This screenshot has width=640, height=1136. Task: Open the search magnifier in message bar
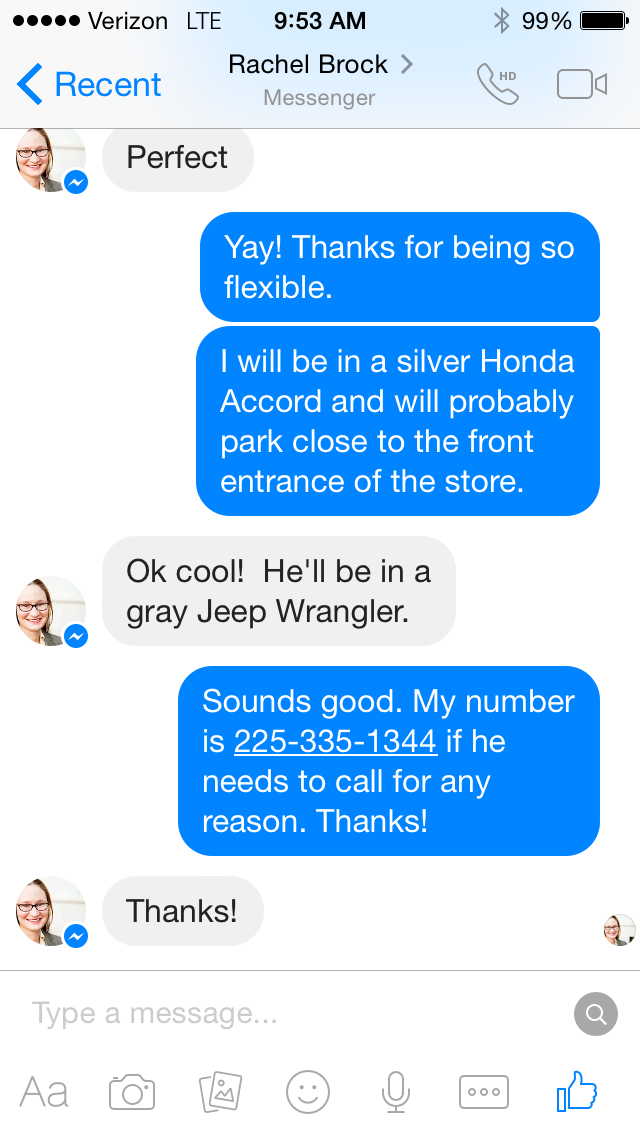596,1015
